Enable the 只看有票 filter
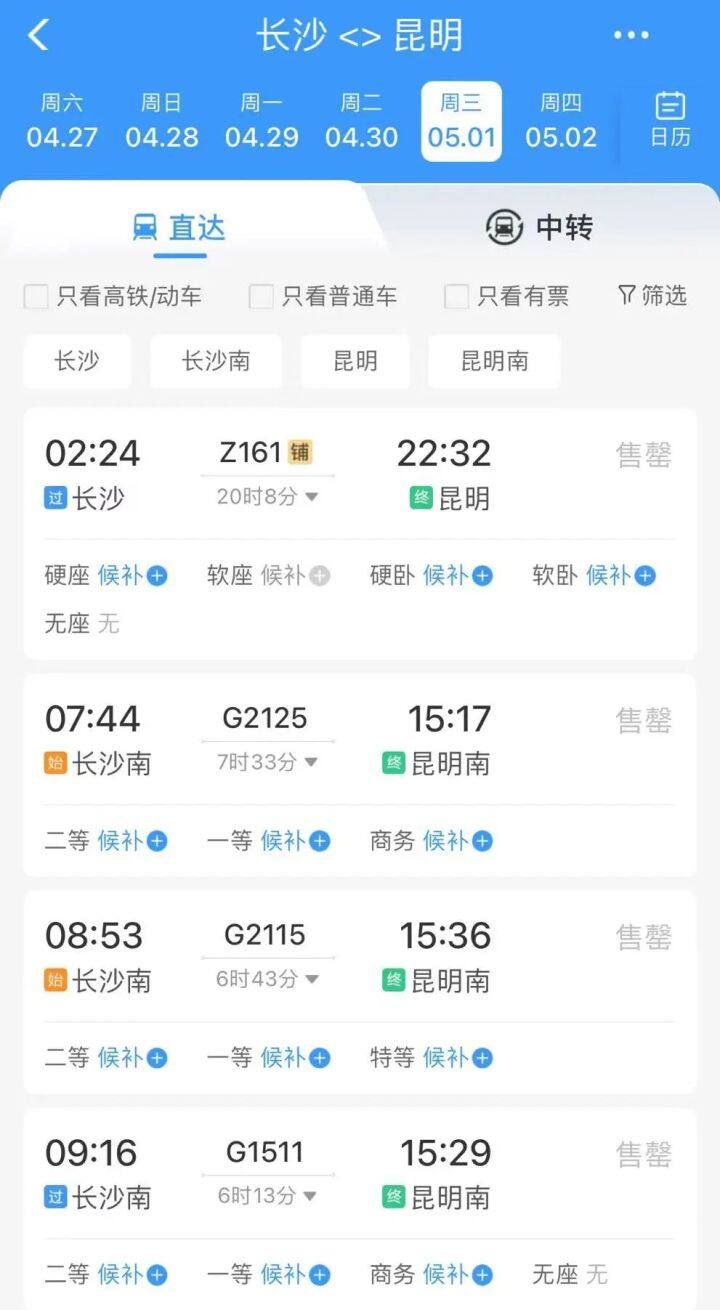720x1310 pixels. pos(456,296)
